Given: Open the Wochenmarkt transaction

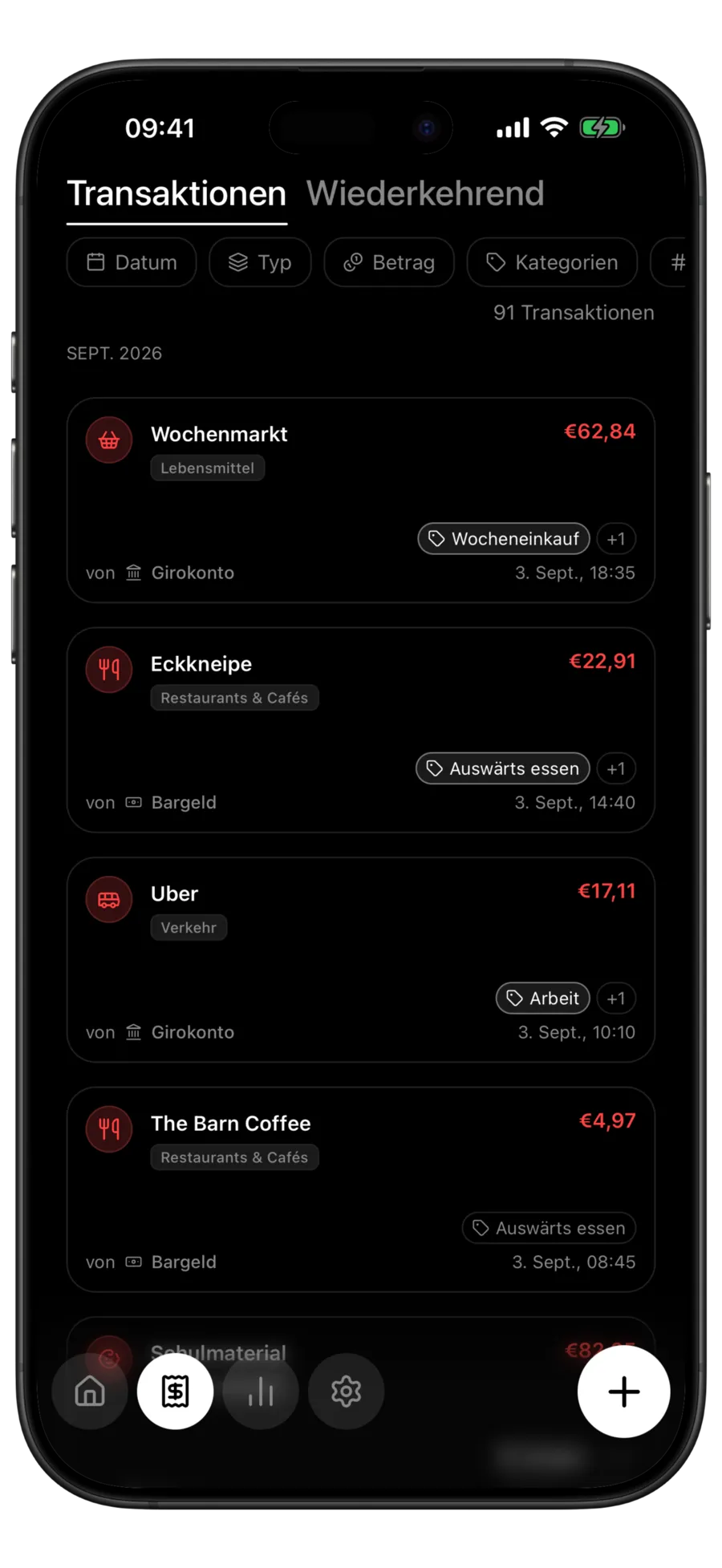Looking at the screenshot, I should point(360,500).
